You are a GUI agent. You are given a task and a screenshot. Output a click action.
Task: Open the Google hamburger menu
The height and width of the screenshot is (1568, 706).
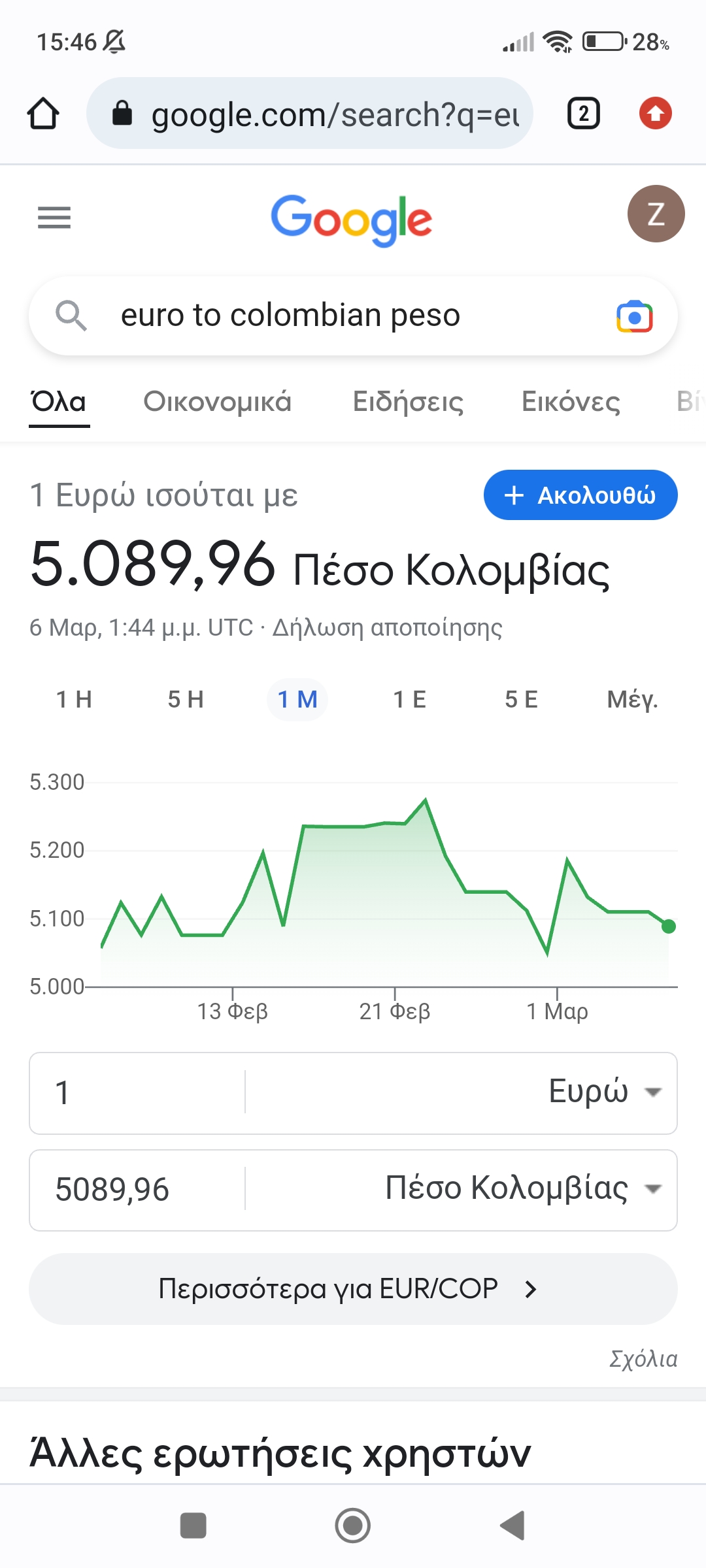pos(54,218)
